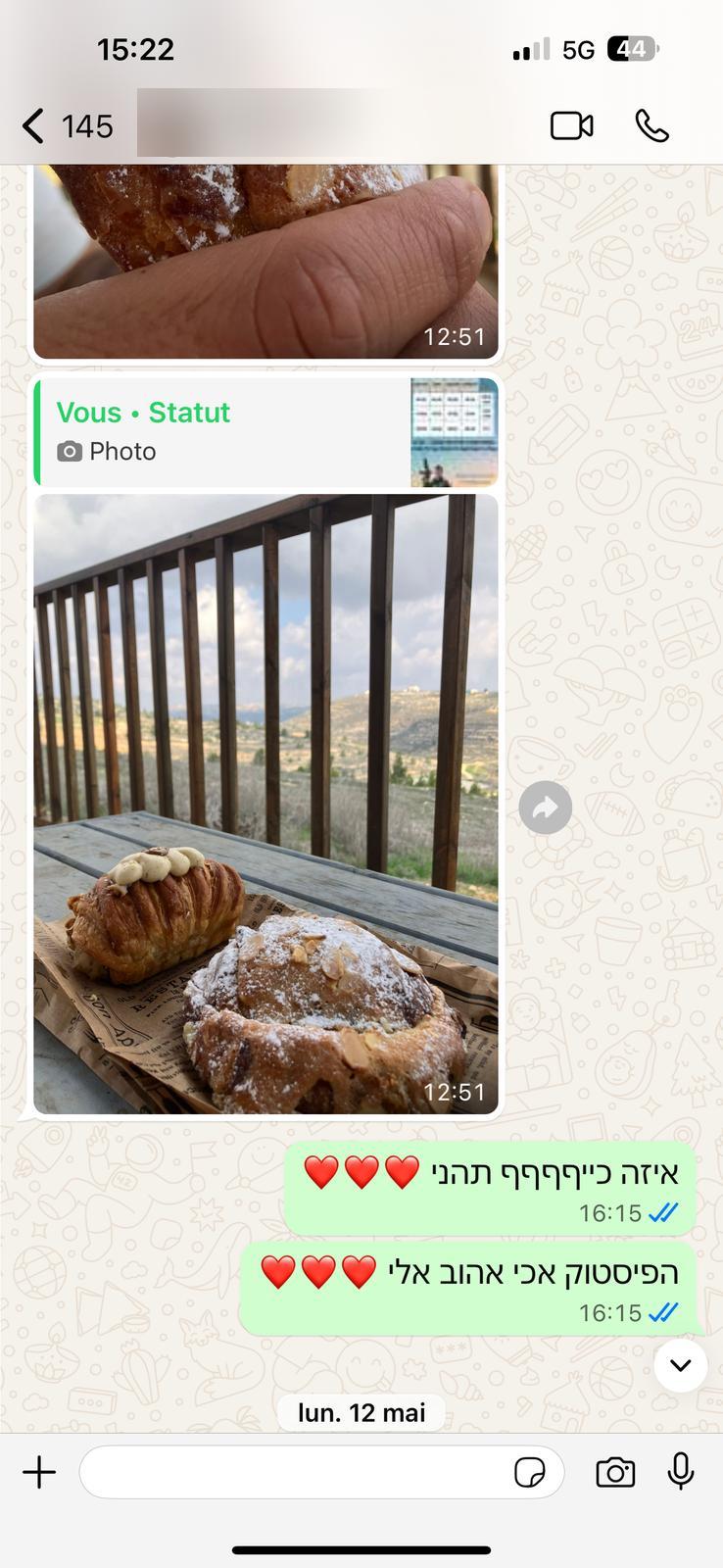
Task: Start a video call
Action: pos(571,126)
